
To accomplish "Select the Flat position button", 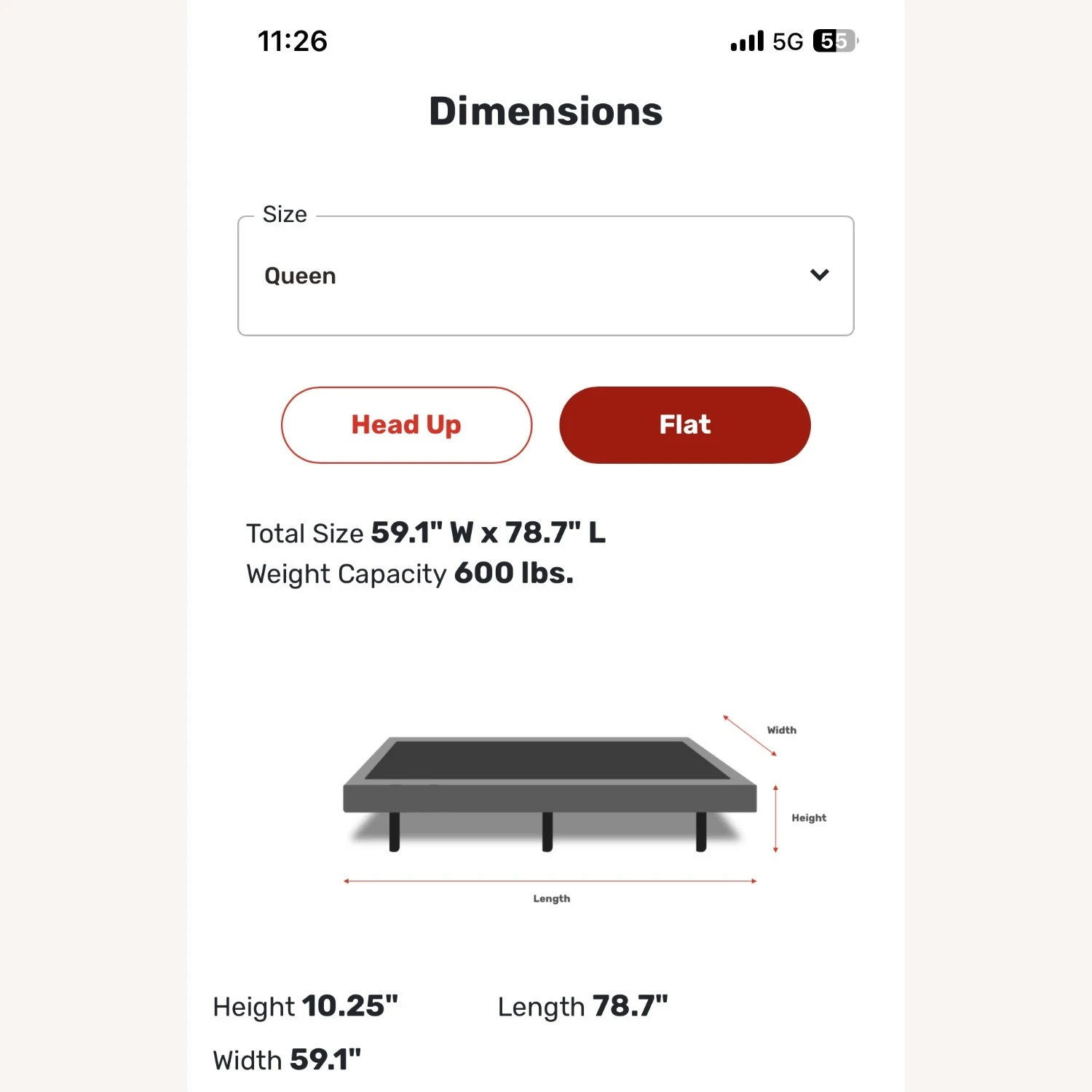I will coord(684,425).
